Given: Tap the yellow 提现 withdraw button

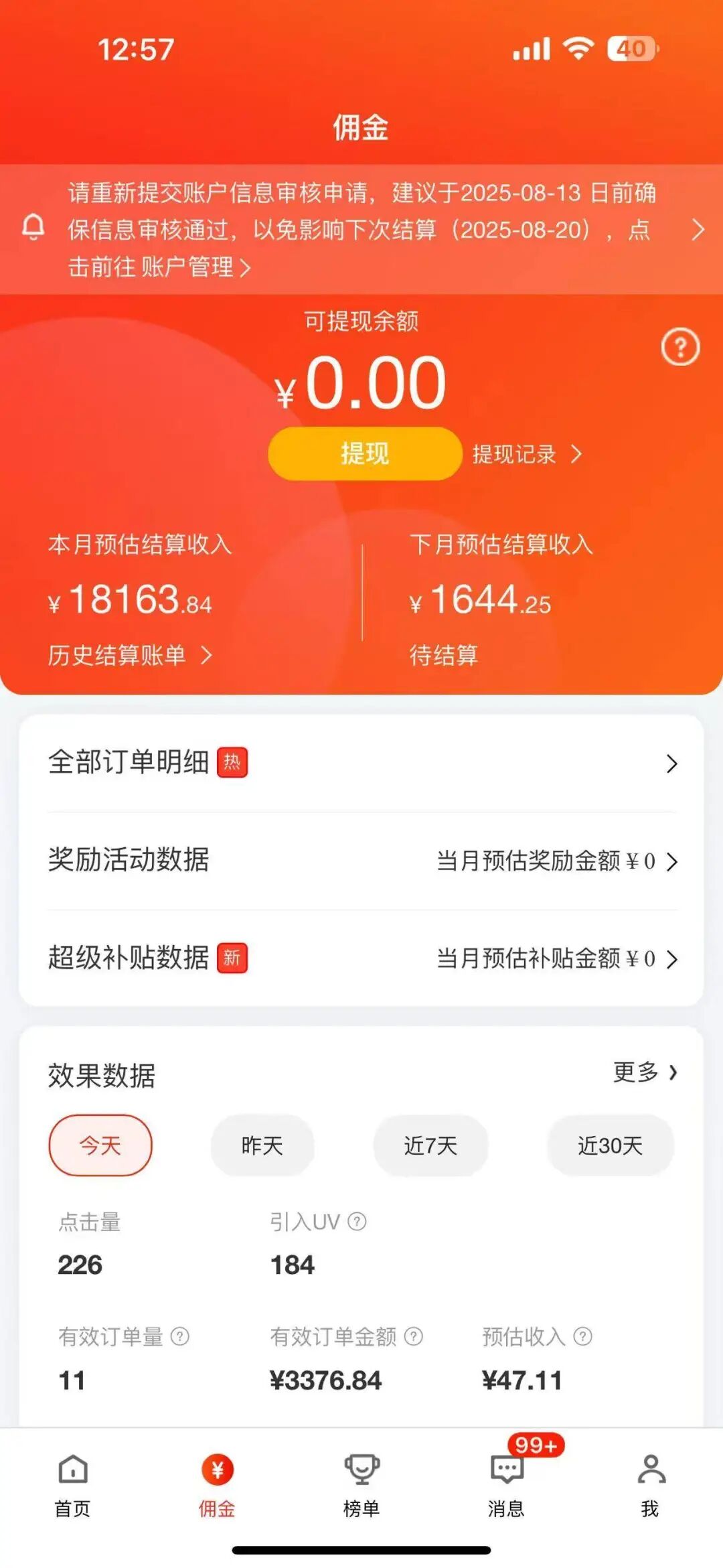Looking at the screenshot, I should [365, 453].
